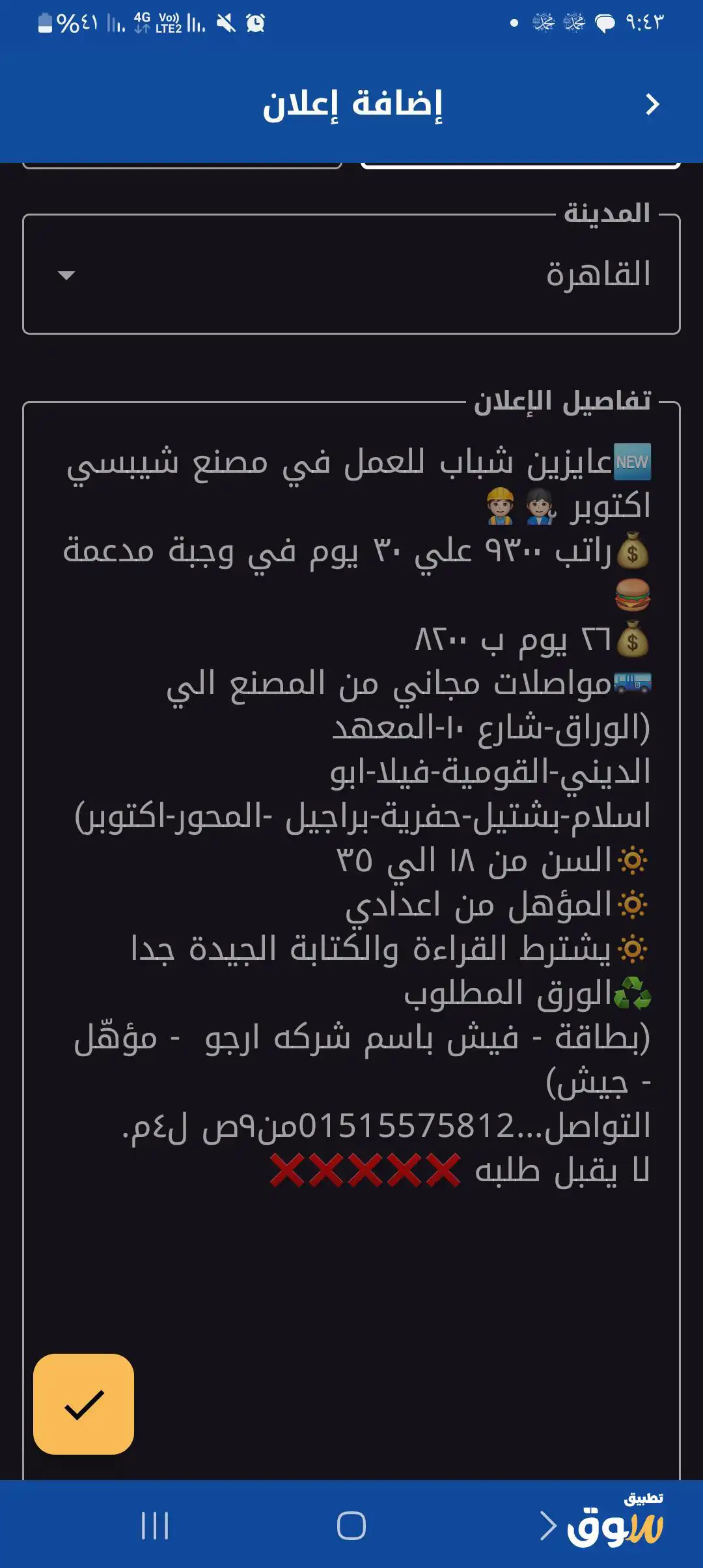
Task: Open the recent apps view
Action: (155, 1526)
